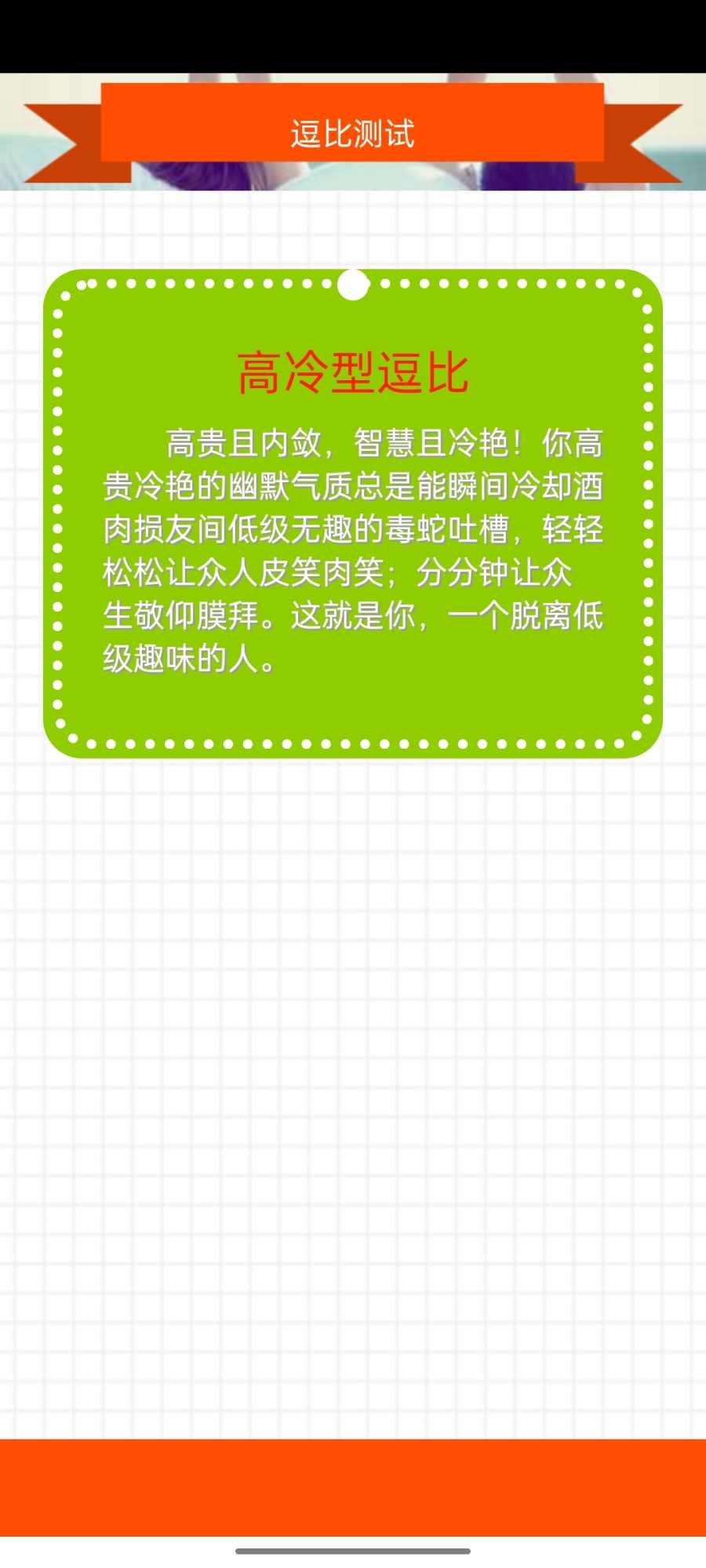The image size is (706, 1568).
Task: Collapse the description text section
Action: pos(353,549)
